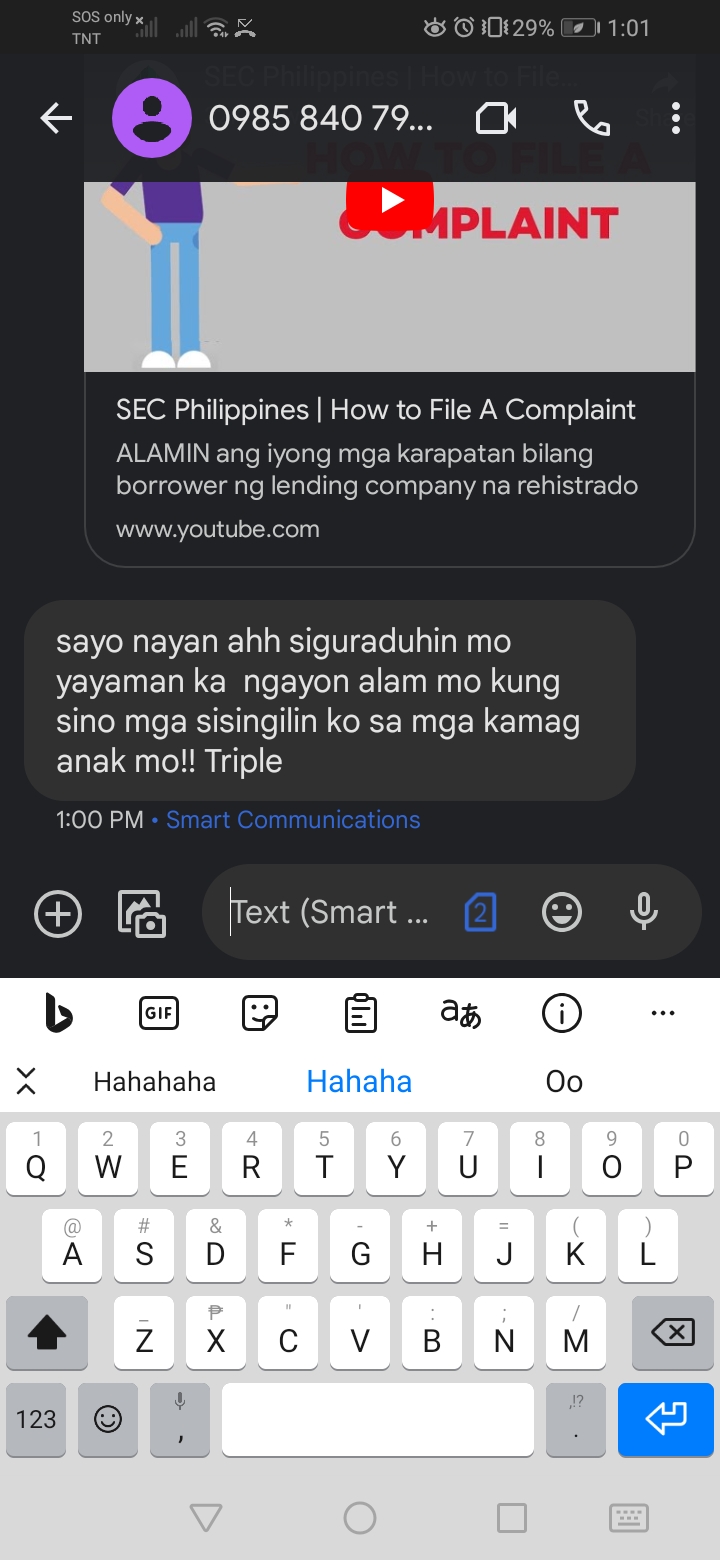Screen dimensions: 720x1560
Task: Attach a photo from gallery or camera
Action: [142, 913]
